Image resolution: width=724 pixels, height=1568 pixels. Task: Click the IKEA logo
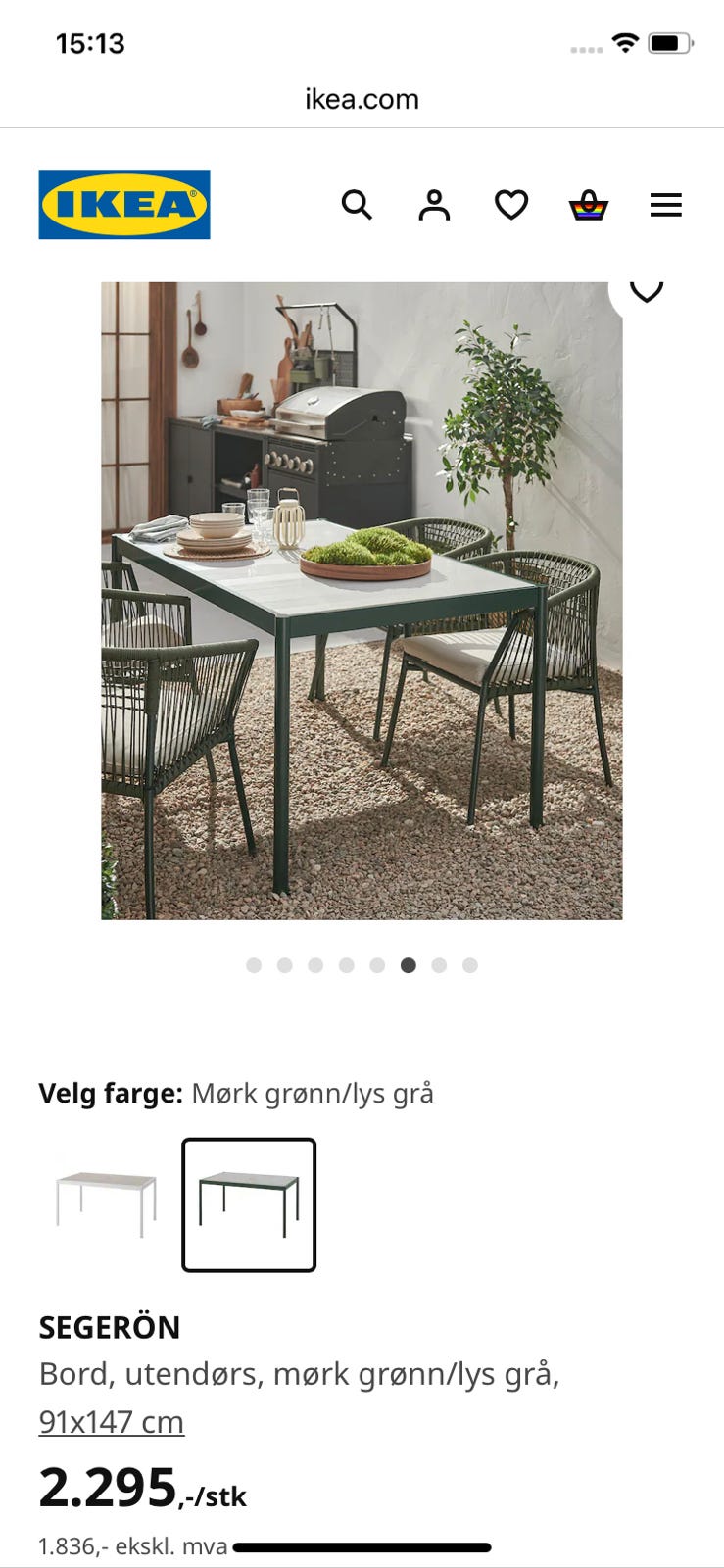click(123, 204)
